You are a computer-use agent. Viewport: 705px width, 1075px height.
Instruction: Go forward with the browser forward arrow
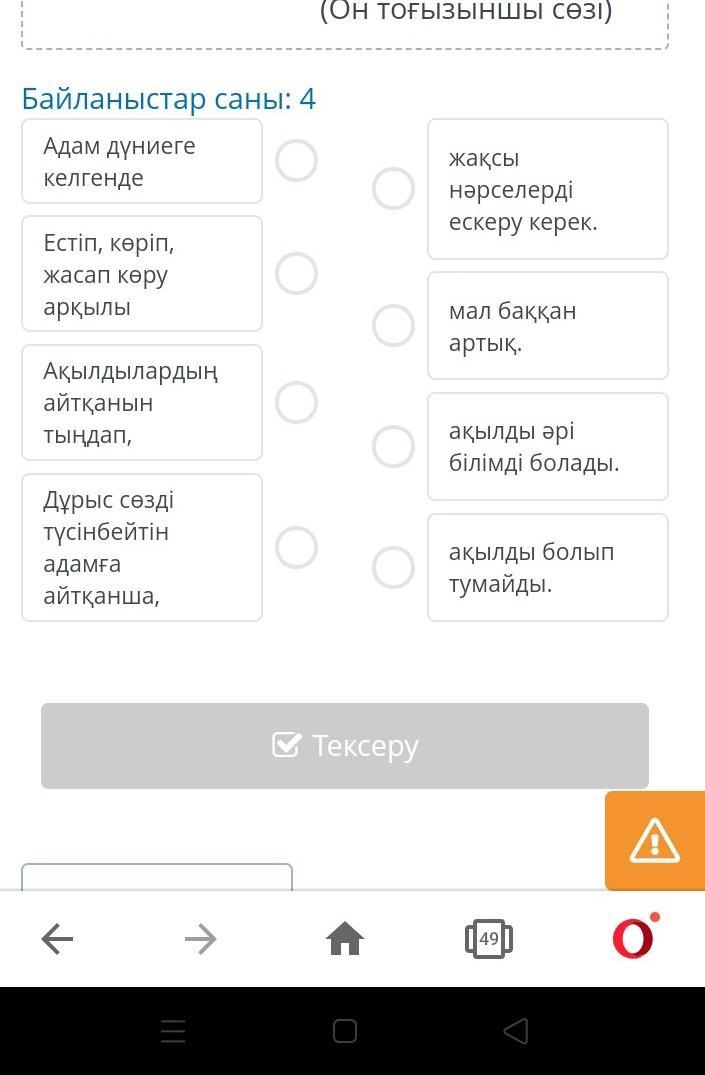coord(201,939)
